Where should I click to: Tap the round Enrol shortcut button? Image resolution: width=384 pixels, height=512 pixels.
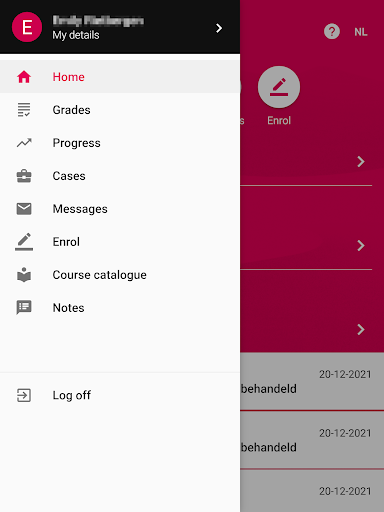[279, 87]
